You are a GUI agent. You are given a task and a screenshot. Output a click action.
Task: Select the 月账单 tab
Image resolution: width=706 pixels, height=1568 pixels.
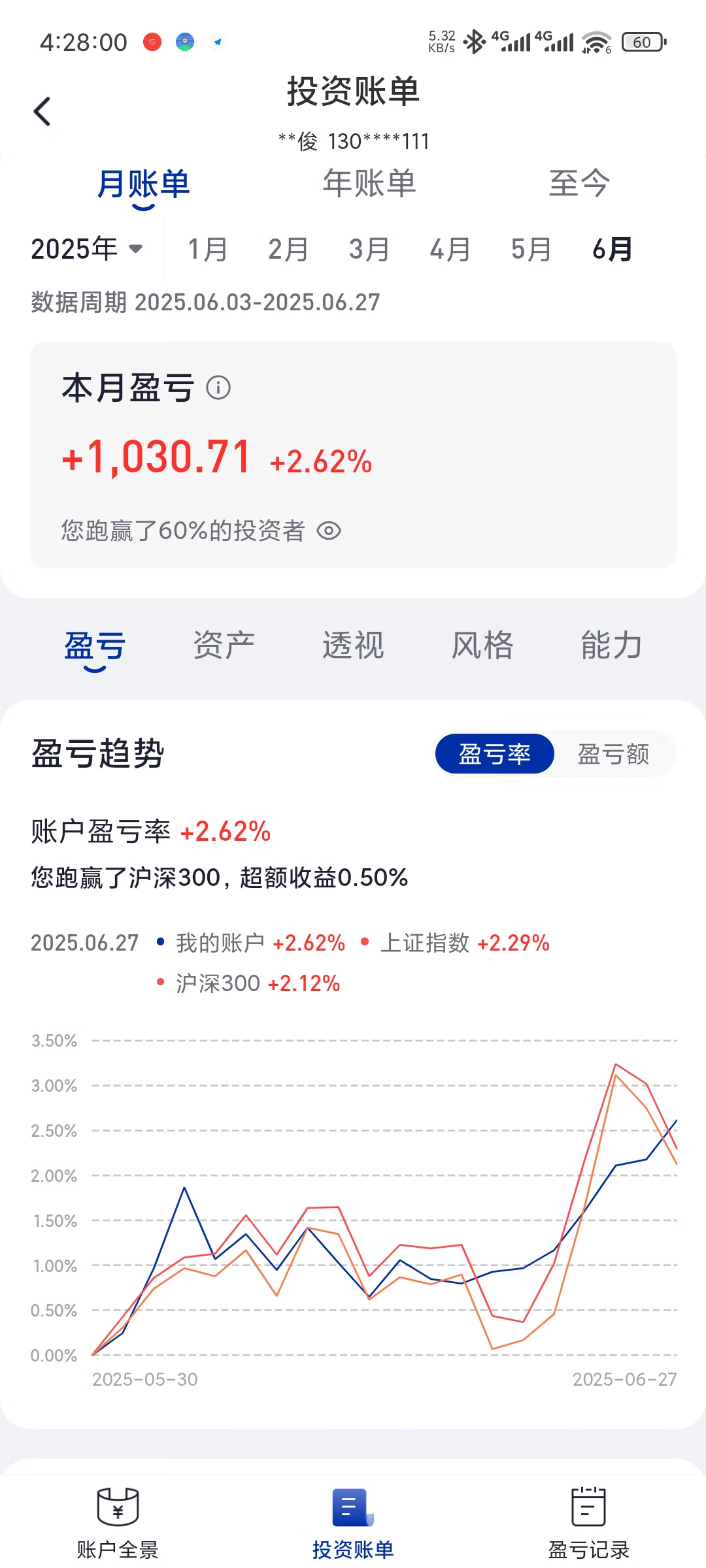pos(143,185)
